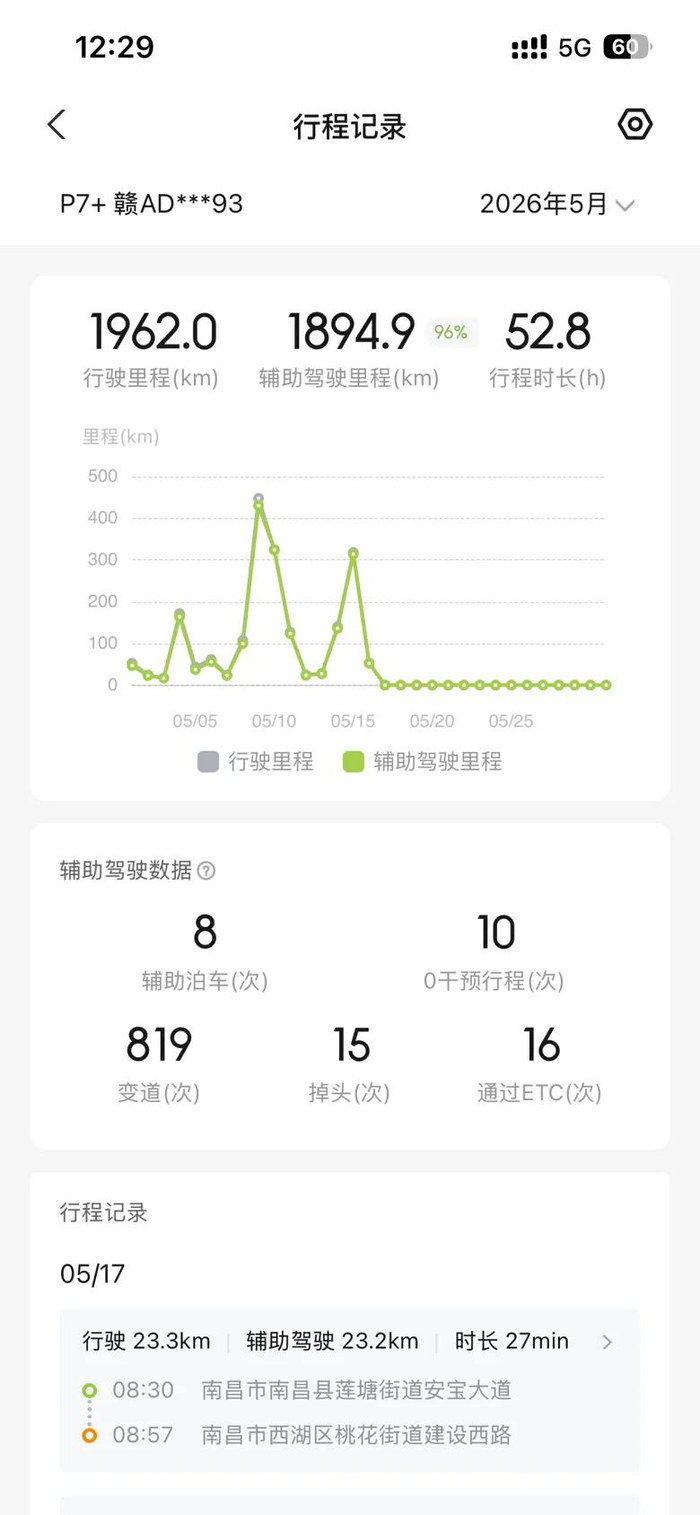Go back from the 行程记录 page
Screen dimensions: 700x1515
pyautogui.click(x=57, y=125)
